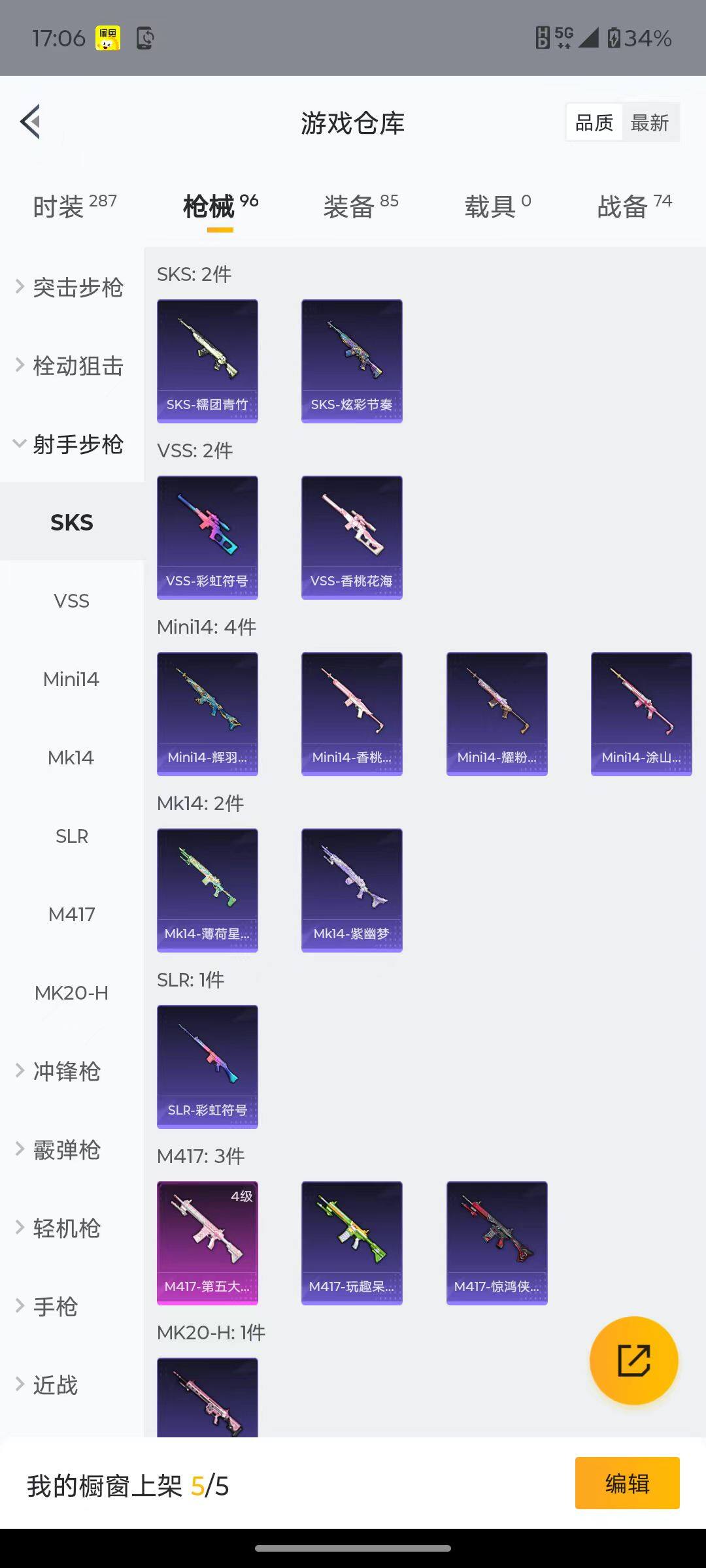The width and height of the screenshot is (706, 1568).
Task: Open the VSS-香桃花海 skin
Action: (352, 537)
